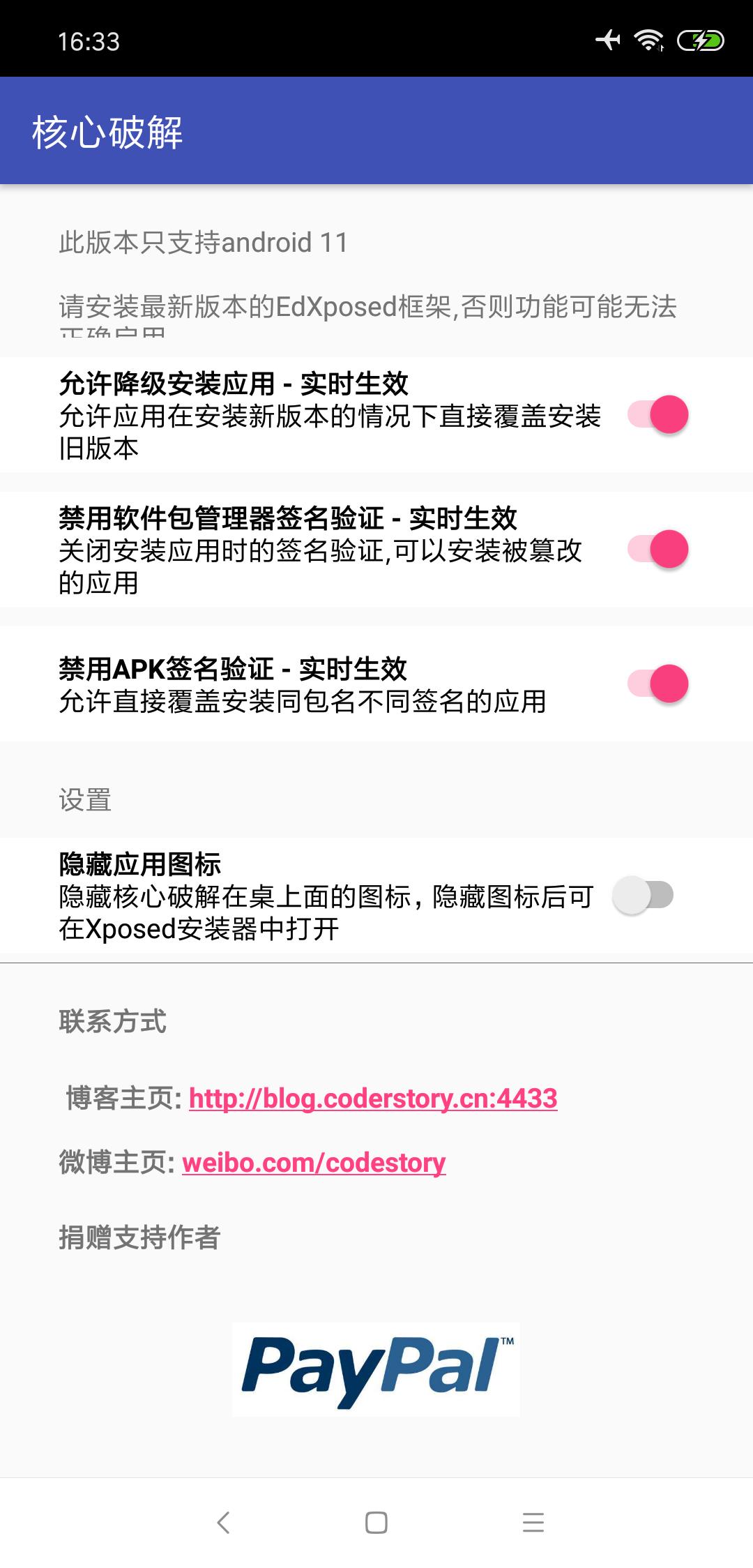The height and width of the screenshot is (1568, 753).
Task: Donate via the PayPal button
Action: pyautogui.click(x=376, y=1369)
